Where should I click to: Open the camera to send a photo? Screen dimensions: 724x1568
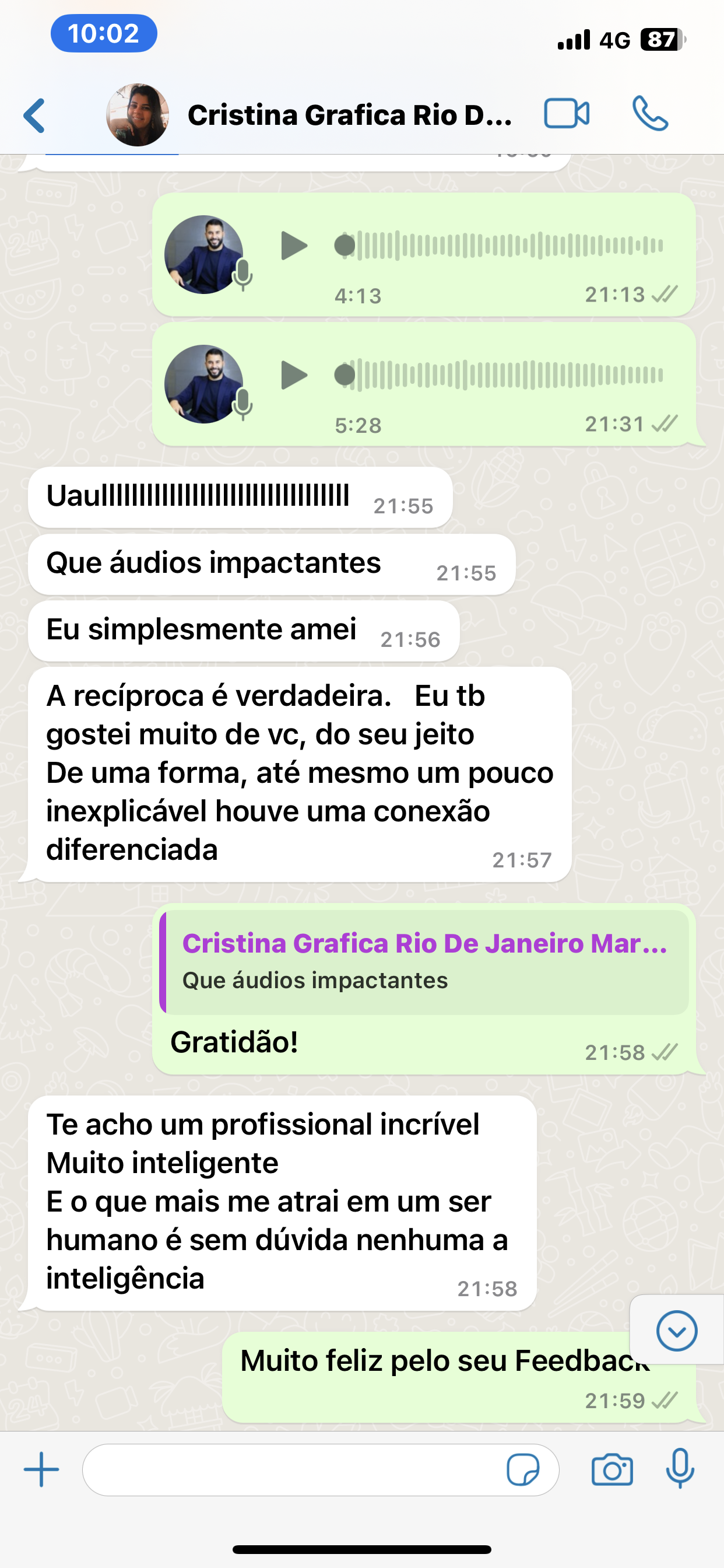(x=612, y=1470)
